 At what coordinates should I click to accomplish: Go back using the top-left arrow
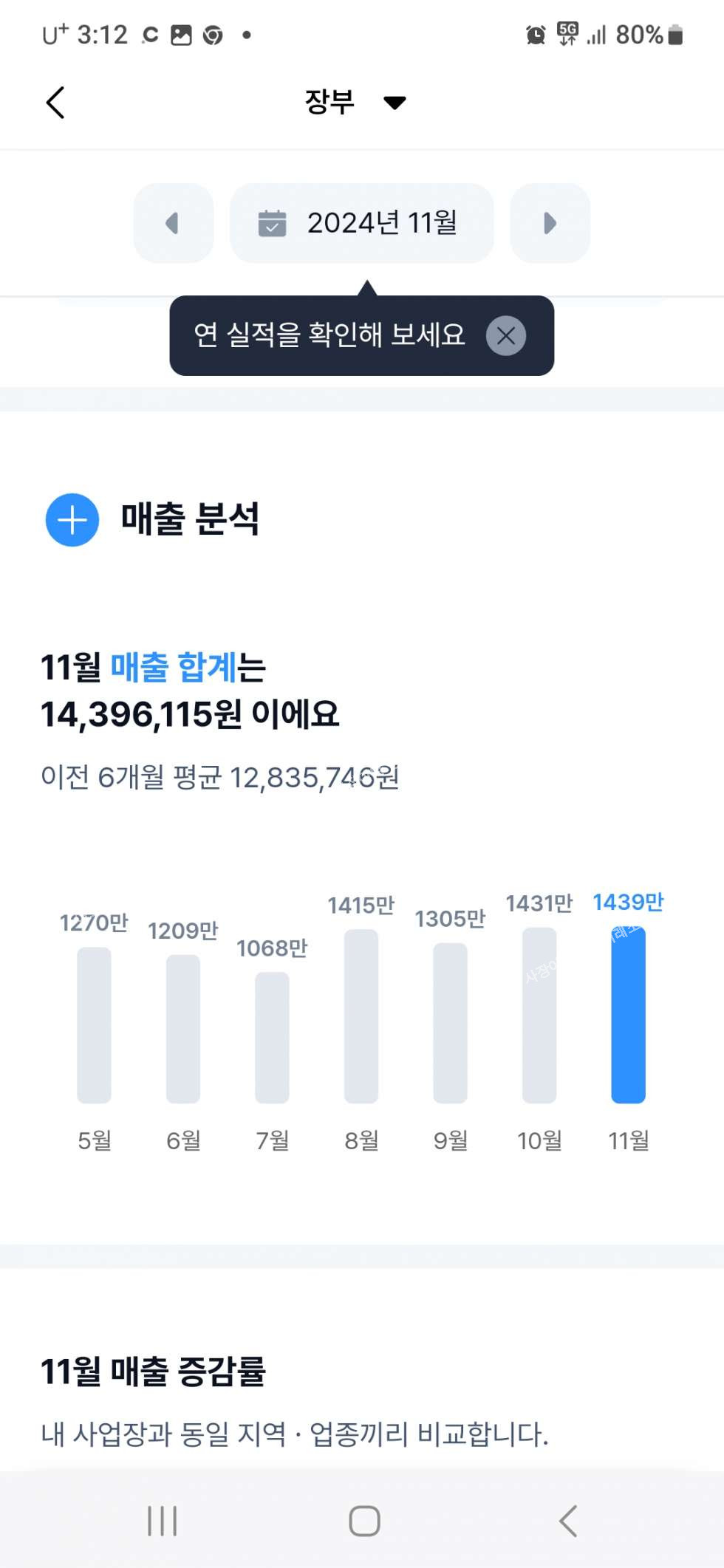click(55, 102)
